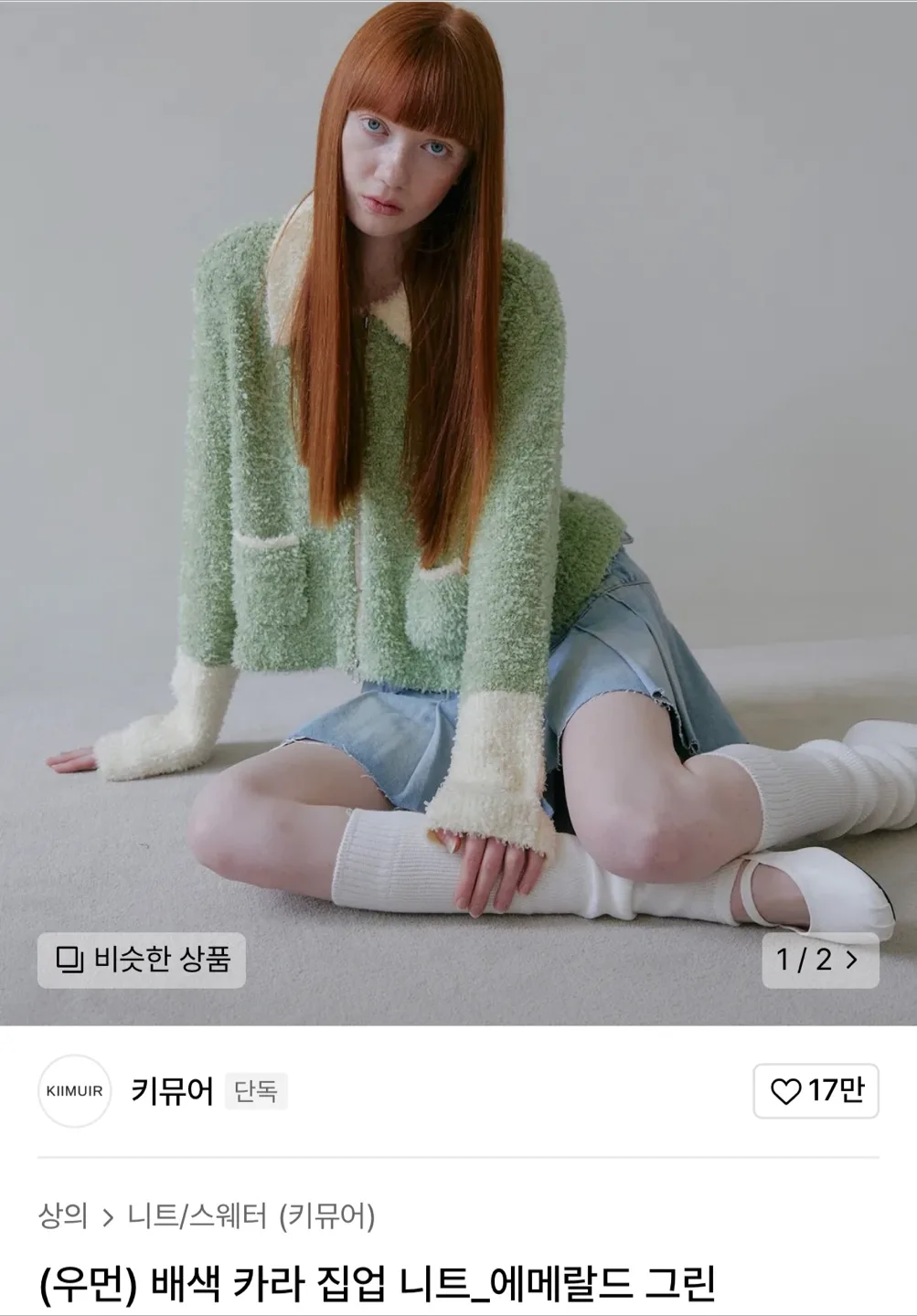Tap the 비슷한 상품 similar products button

142,960
